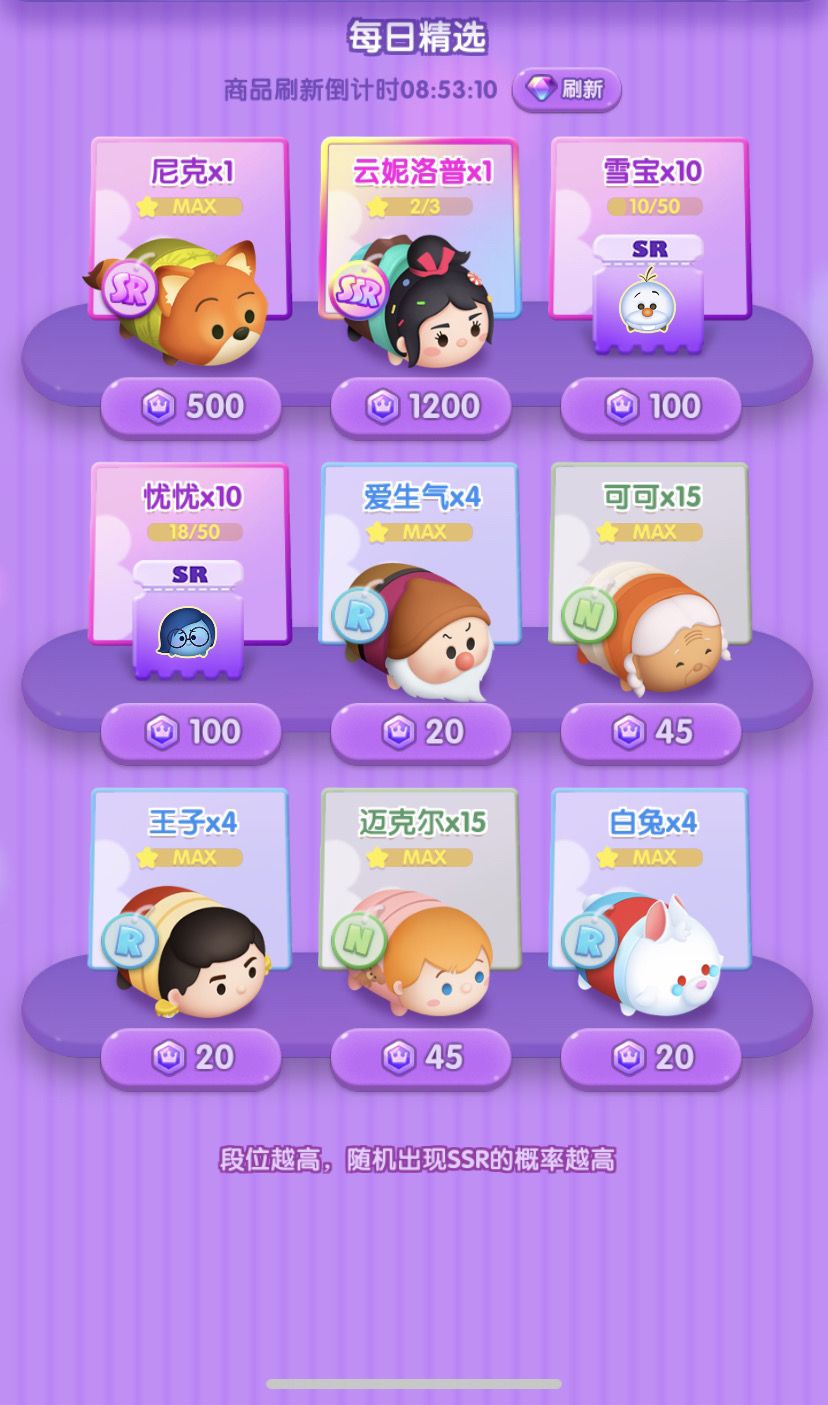Buy 雪宝 with the 100 gem button
The width and height of the screenshot is (828, 1405).
click(x=651, y=407)
